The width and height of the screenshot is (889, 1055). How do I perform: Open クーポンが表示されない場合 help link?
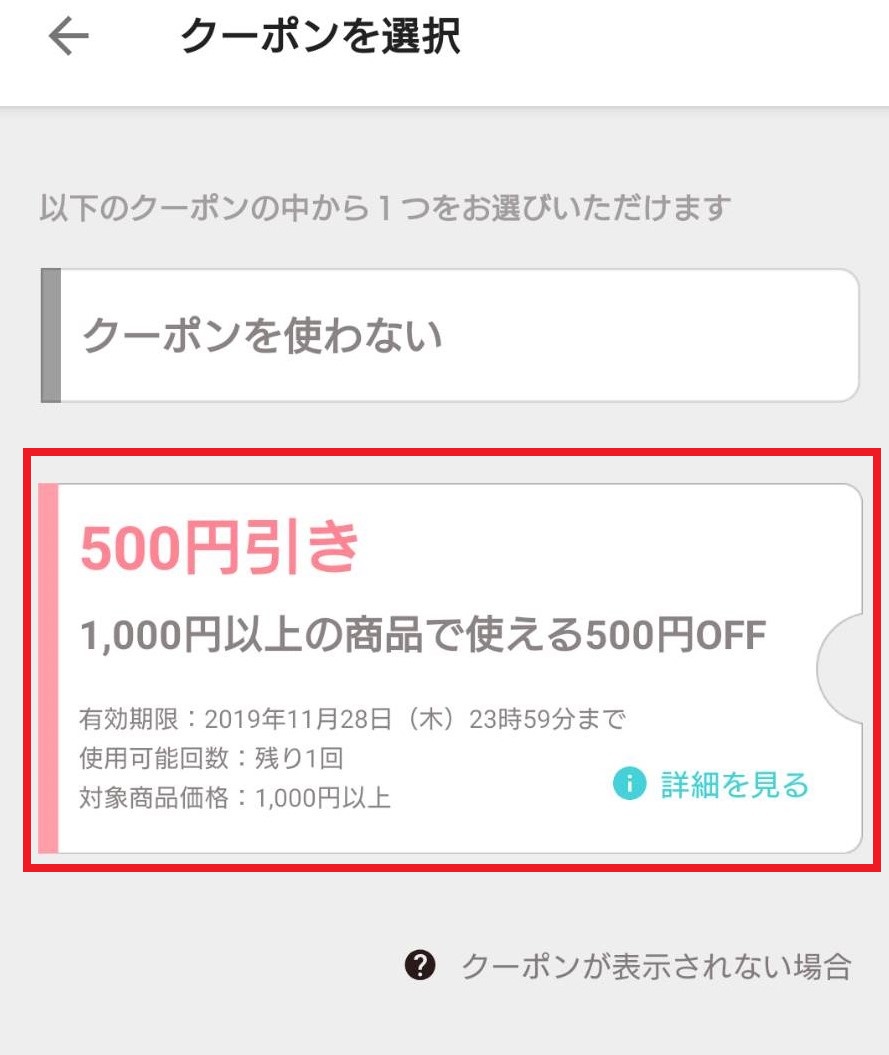pos(655,964)
